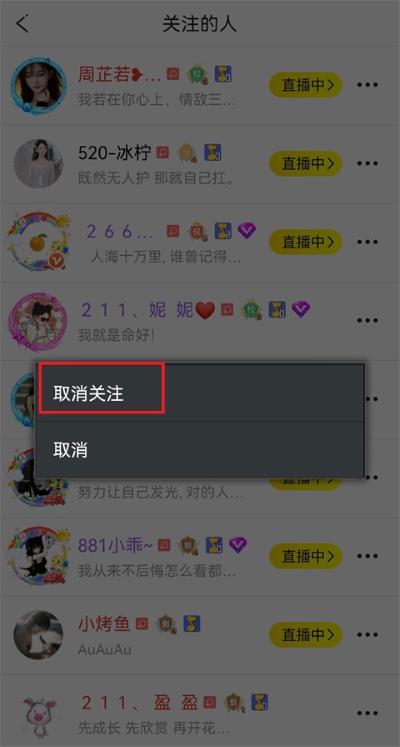Open more options for 211、妮妮
Image resolution: width=400 pixels, height=747 pixels.
(x=368, y=321)
